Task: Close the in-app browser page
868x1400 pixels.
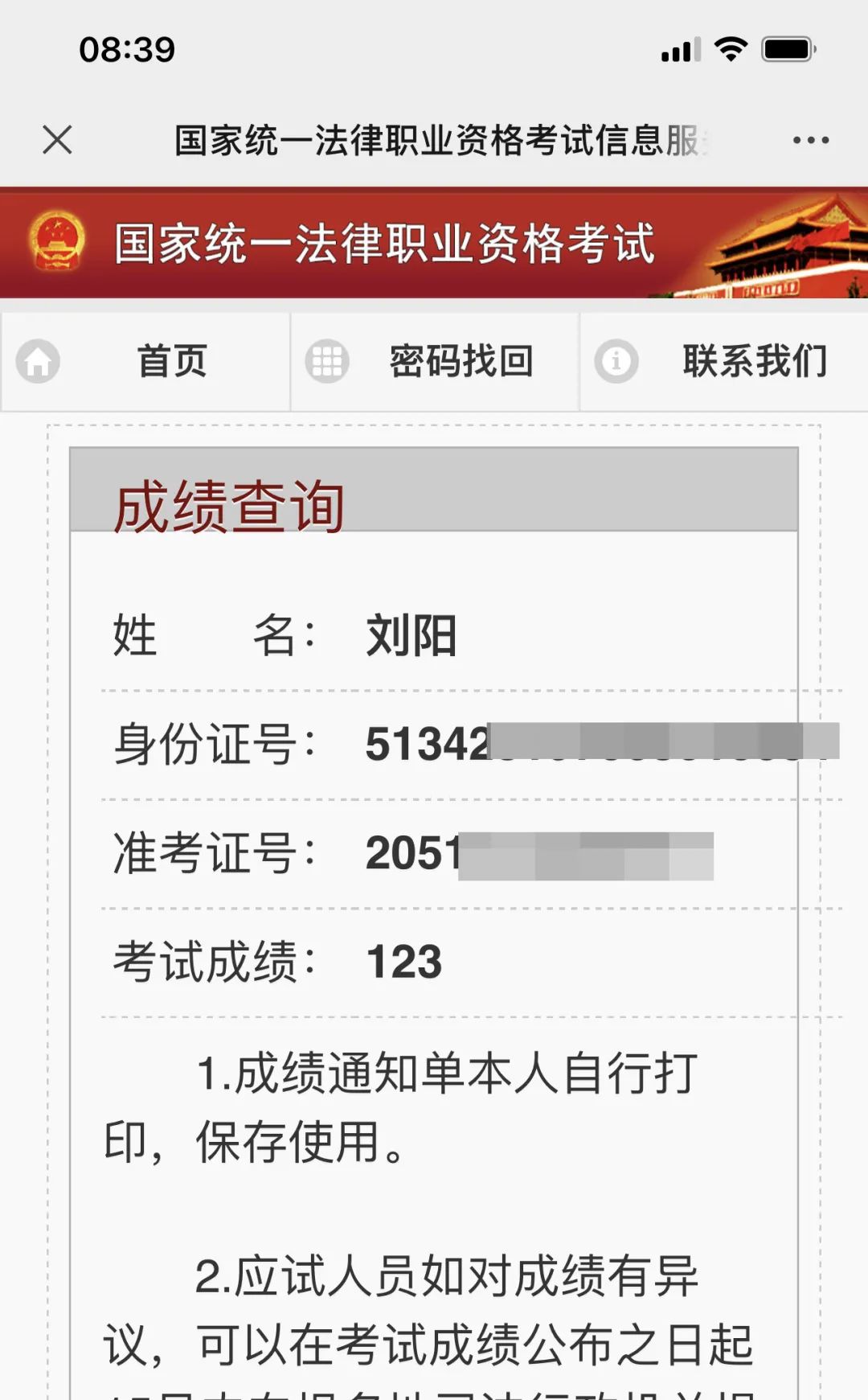Action: [x=57, y=139]
